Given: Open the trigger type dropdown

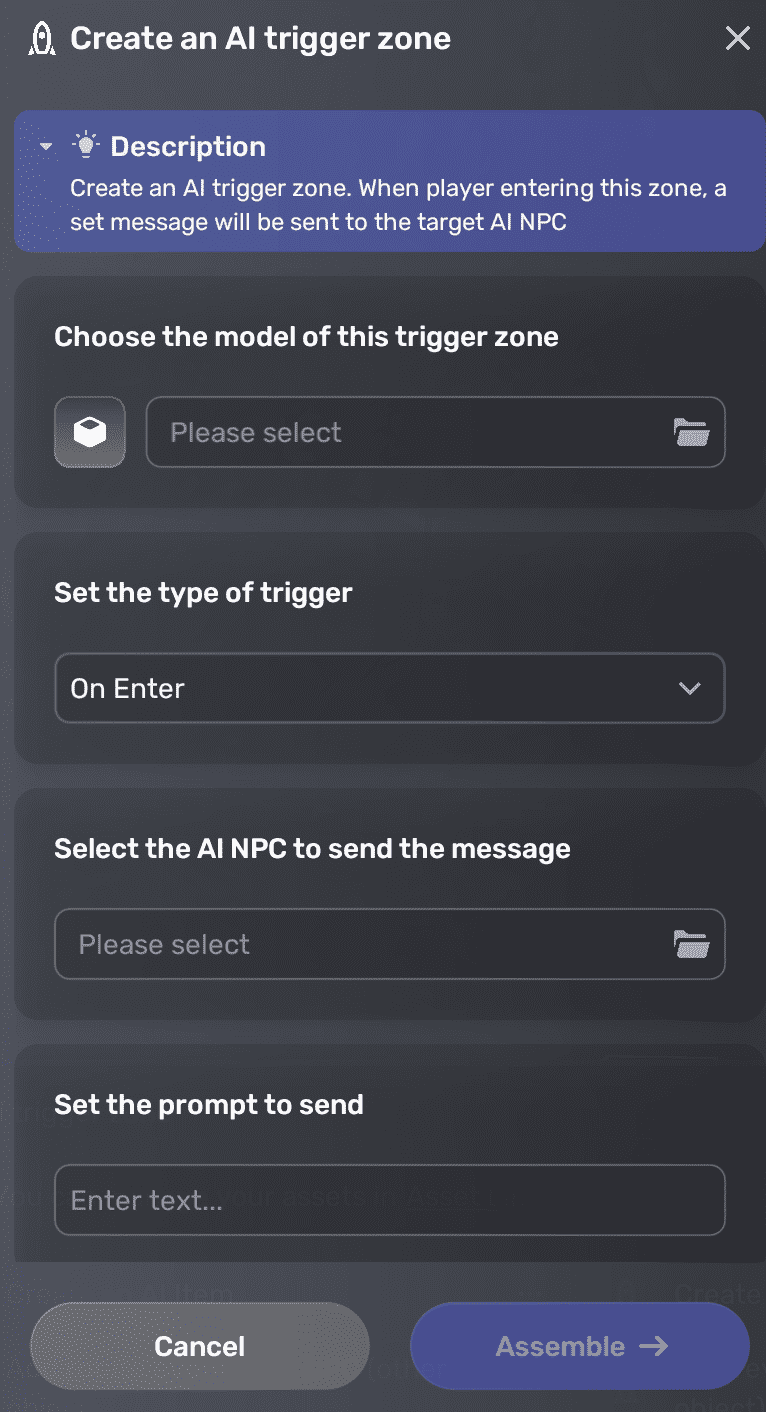Looking at the screenshot, I should point(390,688).
